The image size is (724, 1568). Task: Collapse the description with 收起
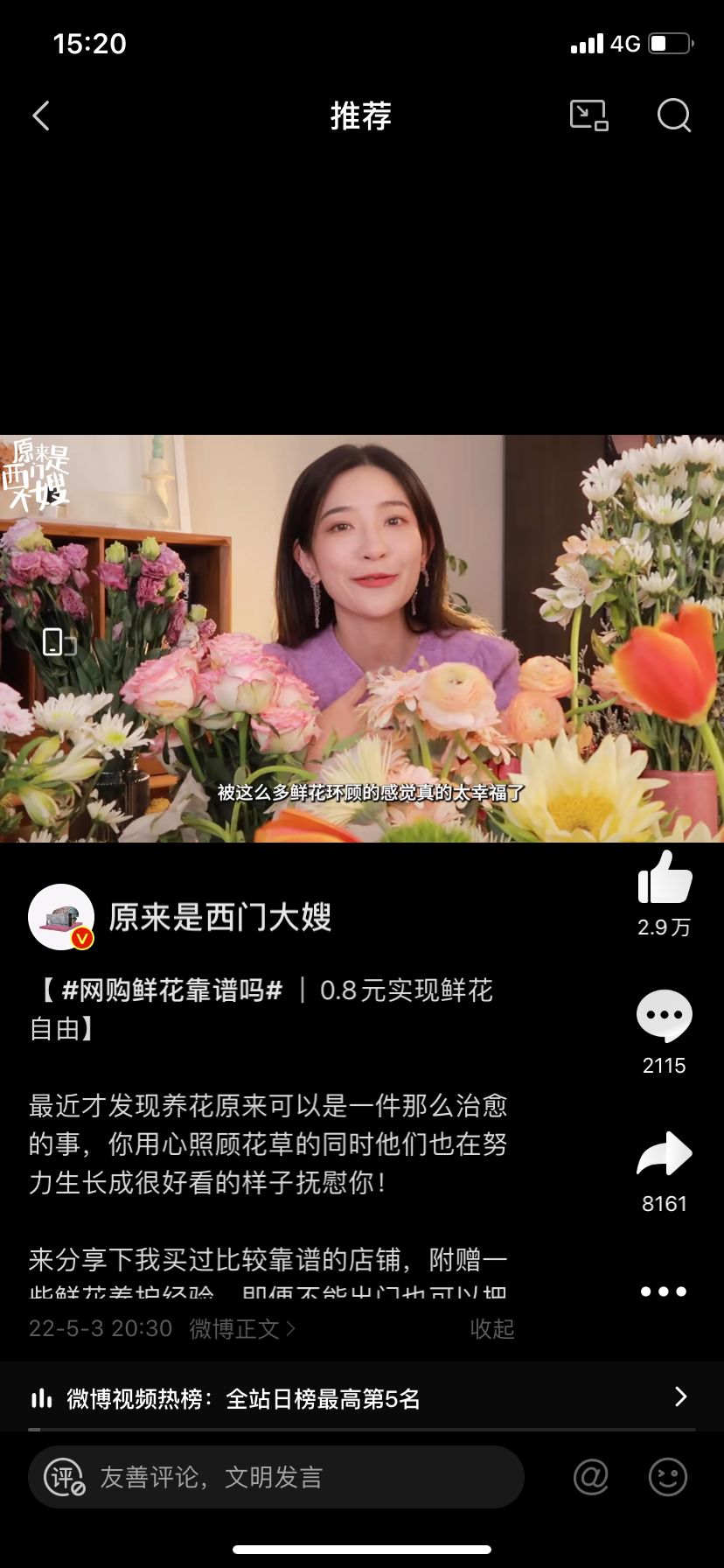(x=491, y=1329)
